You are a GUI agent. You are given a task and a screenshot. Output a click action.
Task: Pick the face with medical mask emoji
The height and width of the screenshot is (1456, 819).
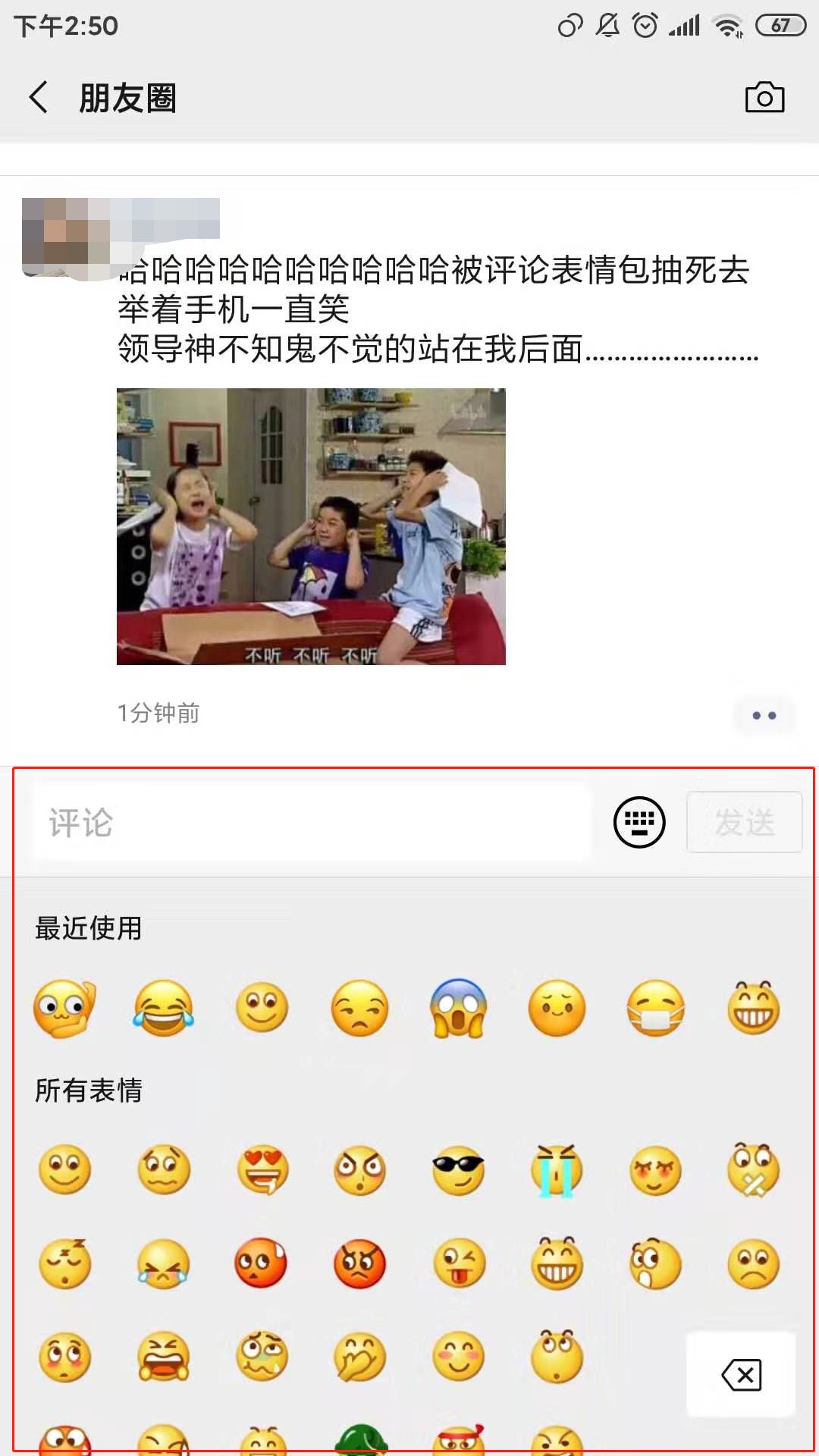coord(656,1008)
